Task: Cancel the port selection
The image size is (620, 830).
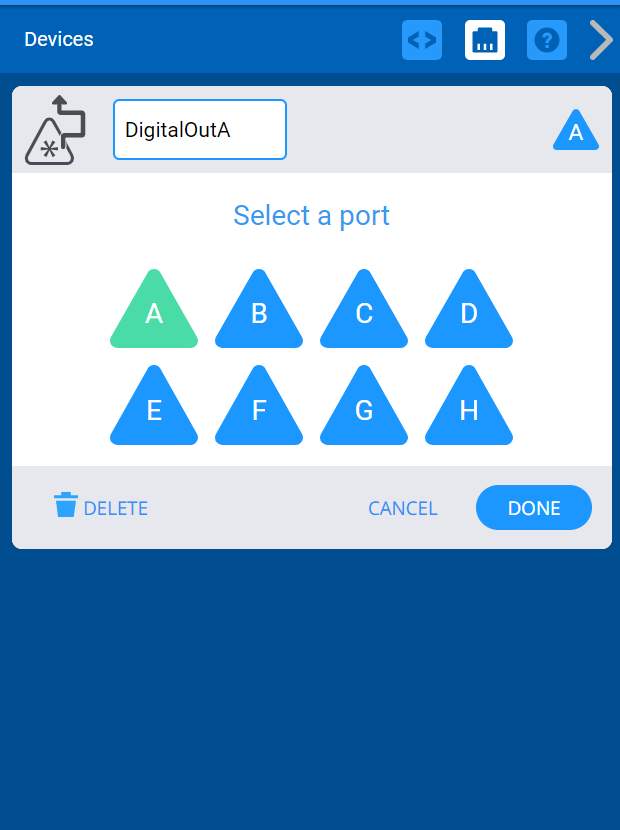Action: 403,508
